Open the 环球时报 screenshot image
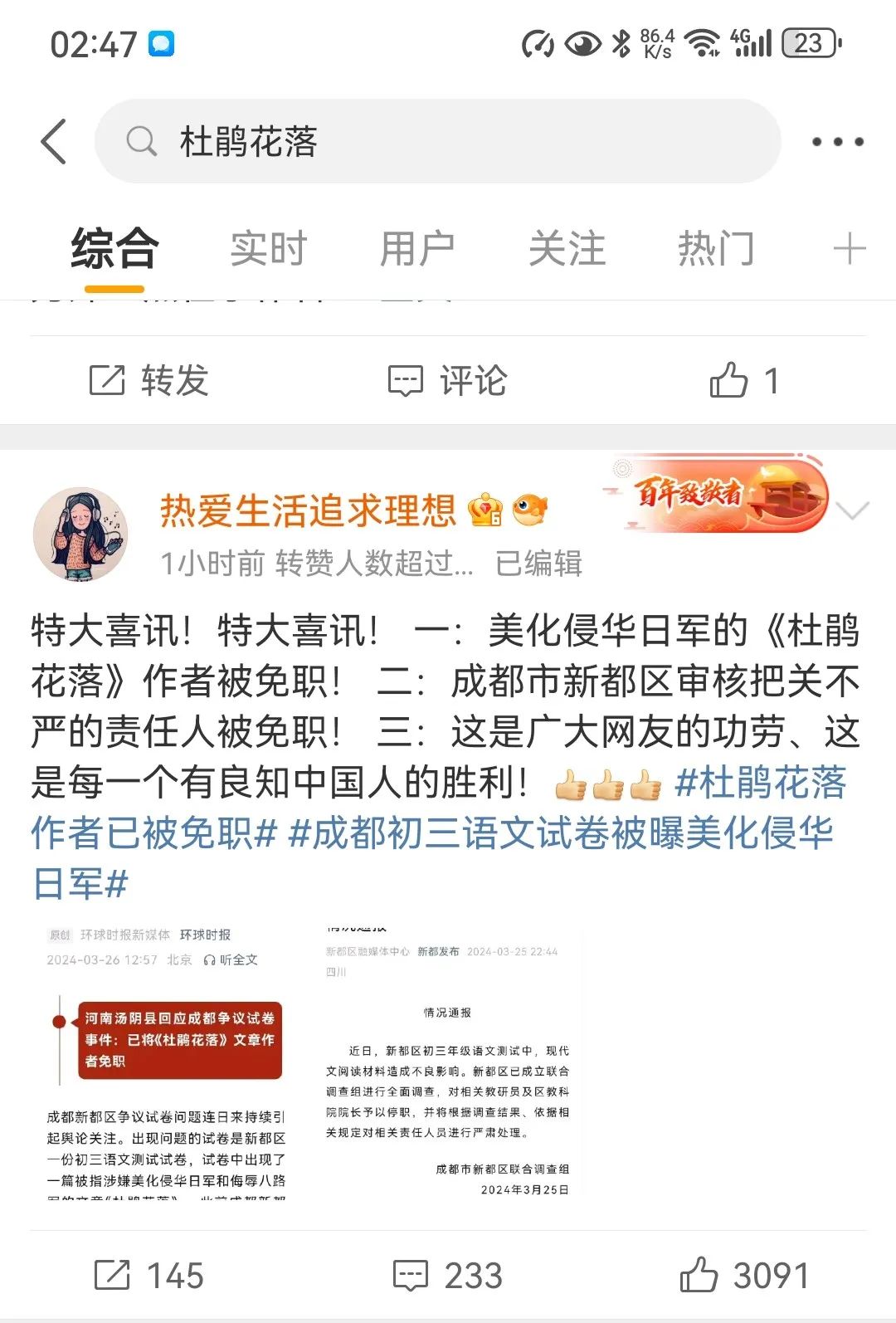This screenshot has height=1323, width=896. (x=167, y=1063)
